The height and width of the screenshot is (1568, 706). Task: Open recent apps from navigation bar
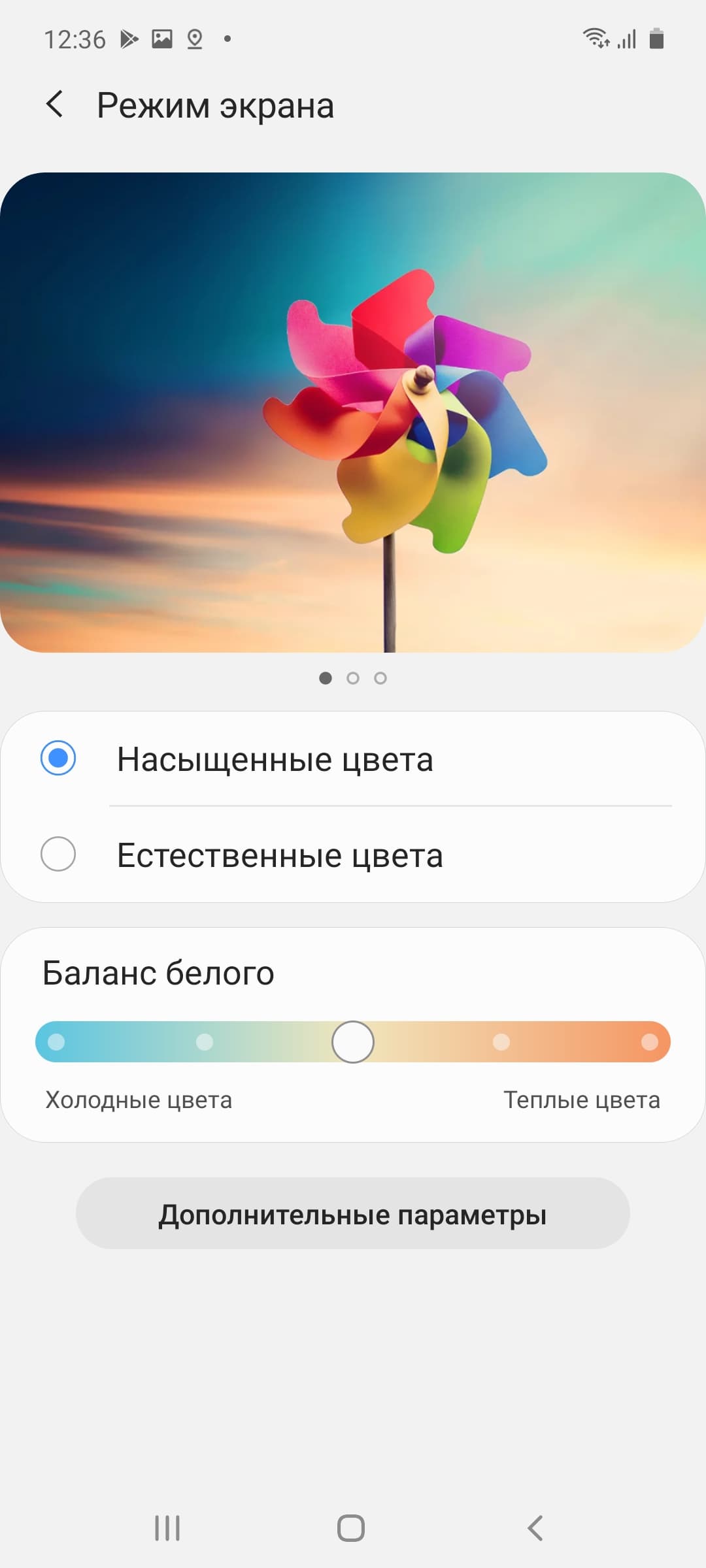[167, 1527]
